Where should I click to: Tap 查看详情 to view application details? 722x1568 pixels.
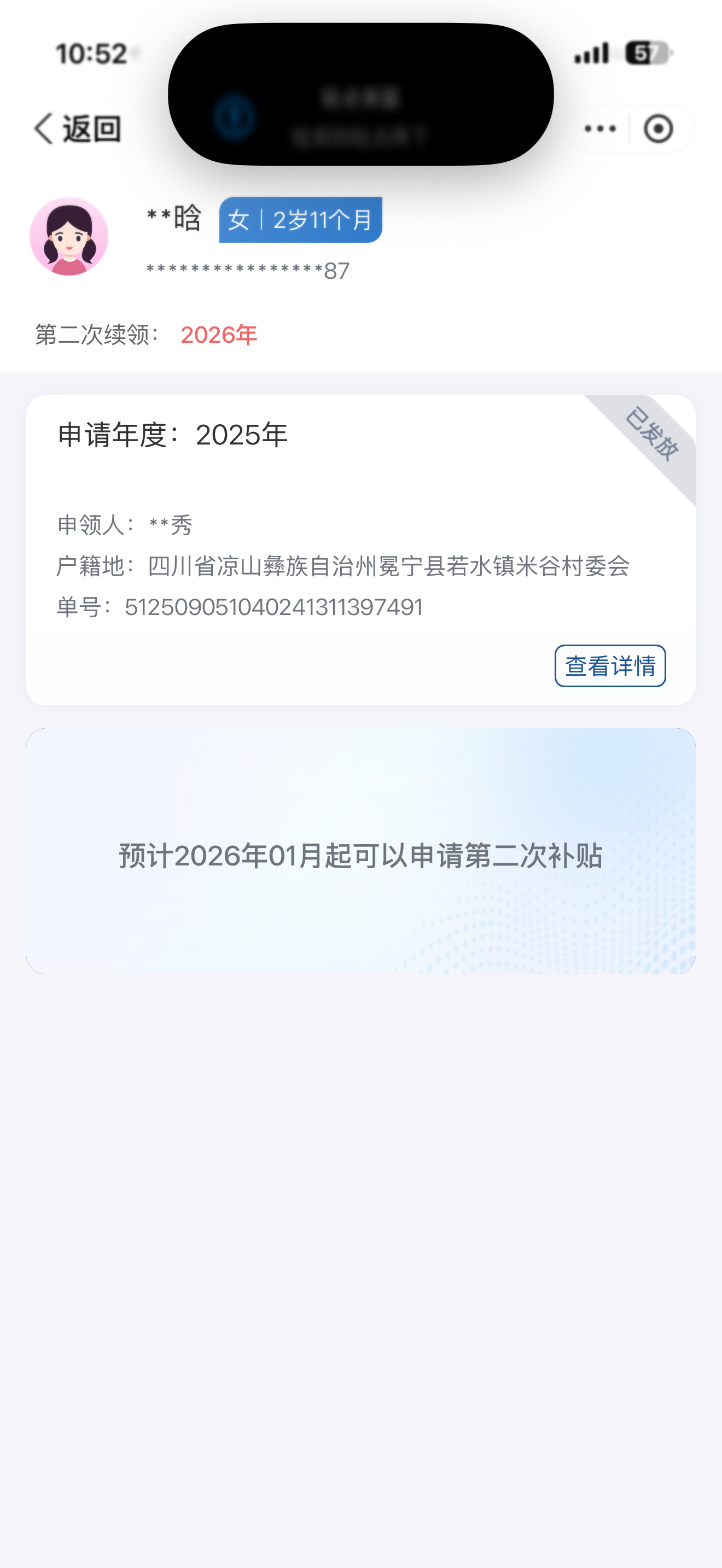click(x=609, y=666)
